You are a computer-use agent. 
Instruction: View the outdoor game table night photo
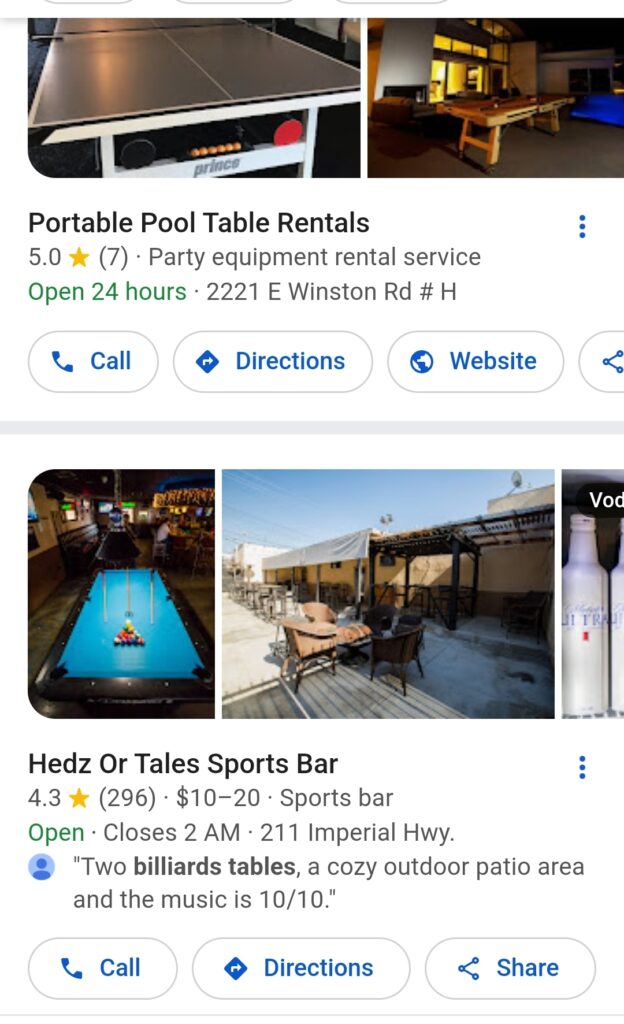(x=495, y=97)
